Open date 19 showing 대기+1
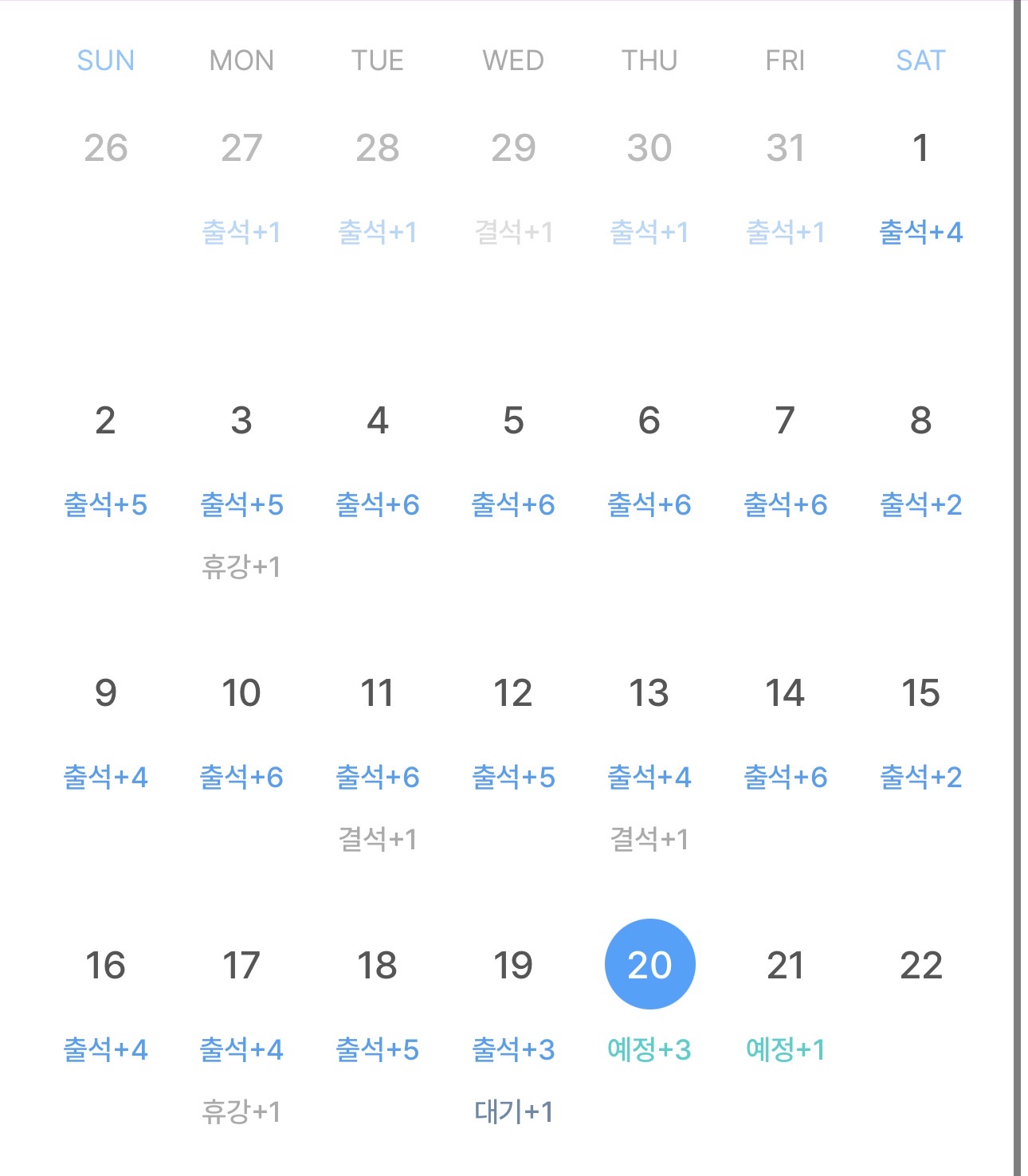Viewport: 1028px width, 1176px height. click(x=513, y=966)
